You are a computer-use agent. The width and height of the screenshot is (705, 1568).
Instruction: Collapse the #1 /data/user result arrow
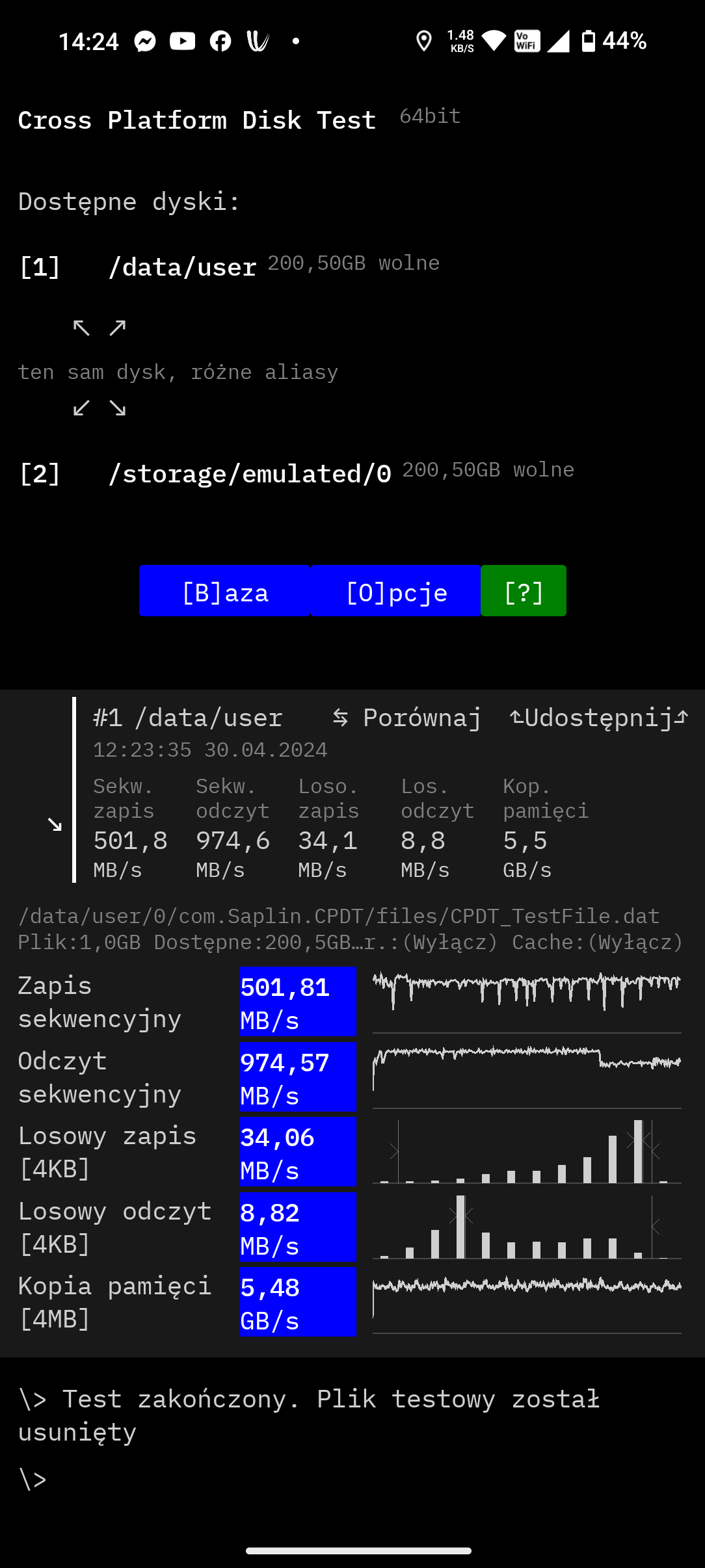pos(55,825)
